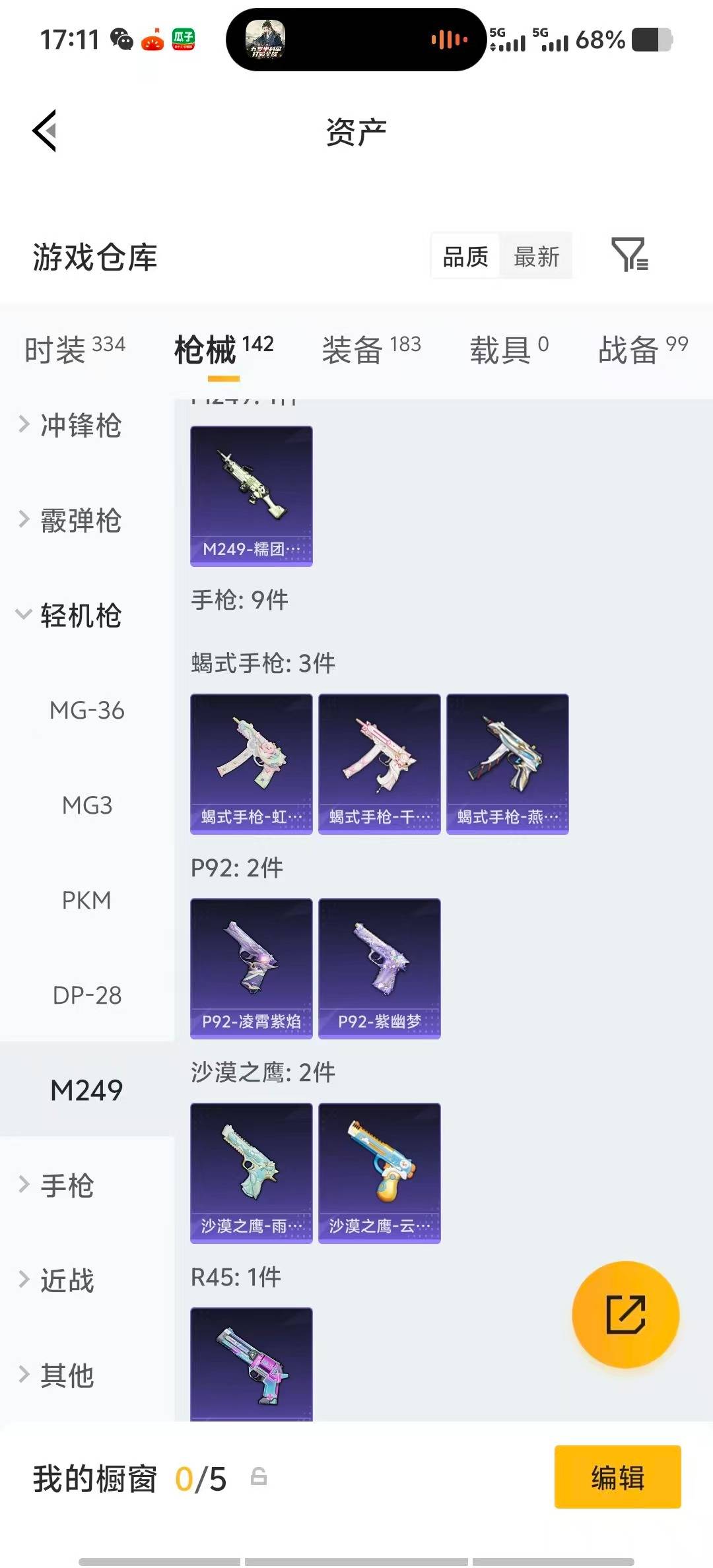
Task: Tap the yellow share showcase icon
Action: coord(625,1315)
